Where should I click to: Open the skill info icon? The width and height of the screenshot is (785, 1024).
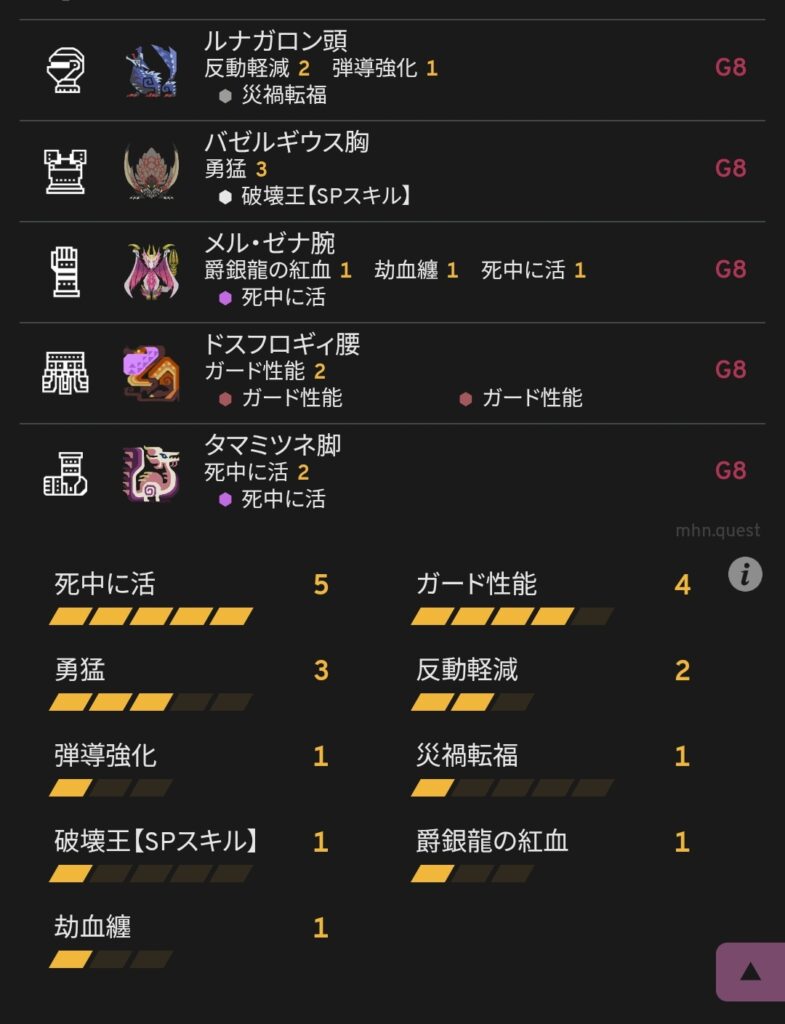[745, 574]
